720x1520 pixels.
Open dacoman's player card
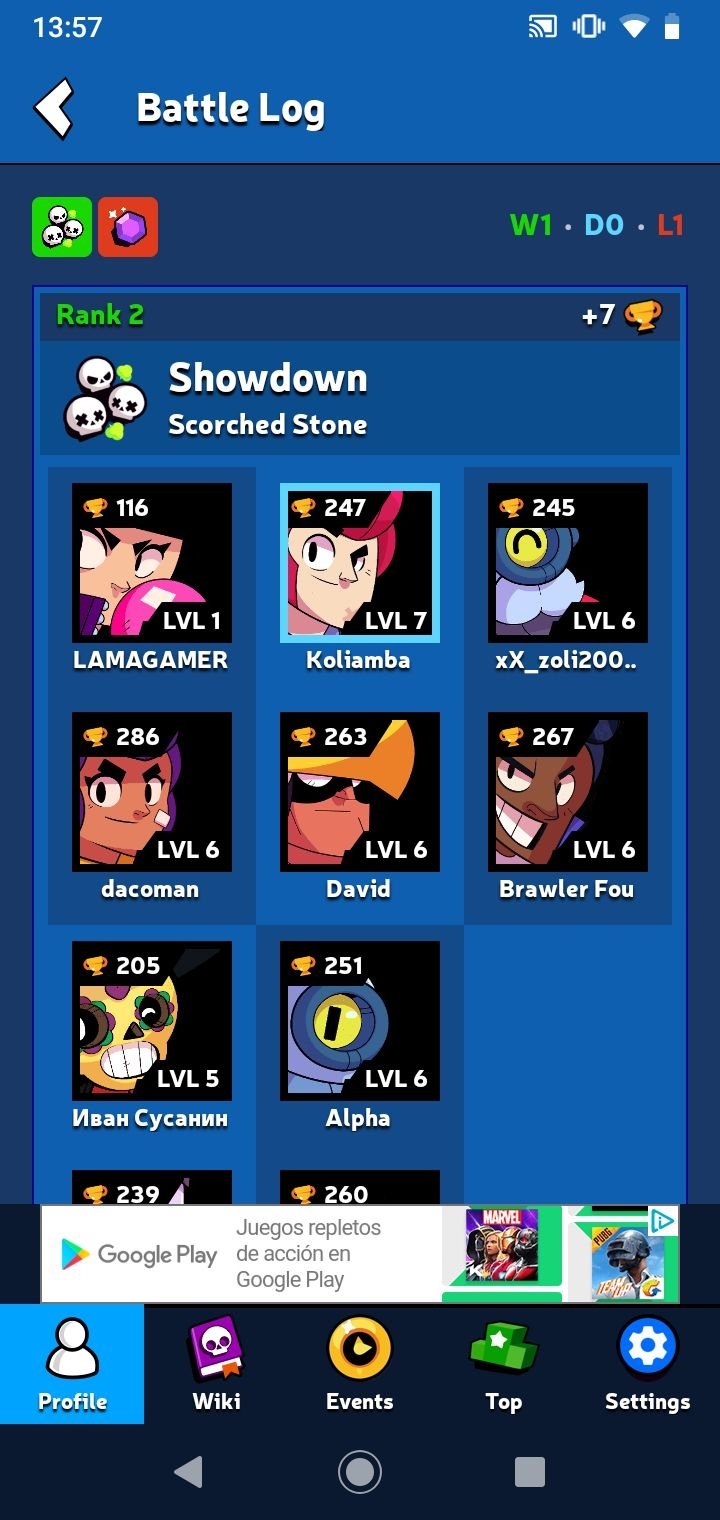point(152,806)
